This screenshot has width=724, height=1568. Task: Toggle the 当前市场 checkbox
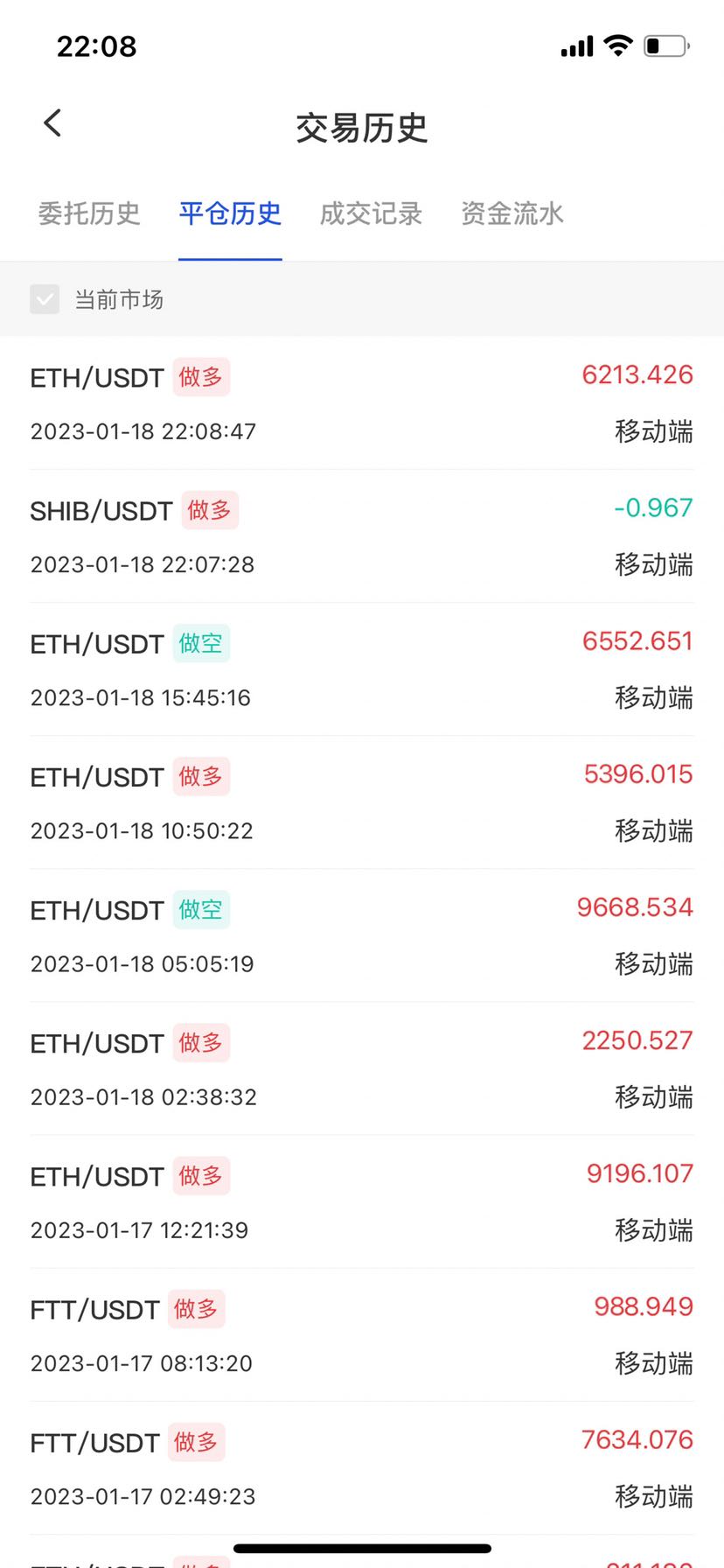point(45,299)
